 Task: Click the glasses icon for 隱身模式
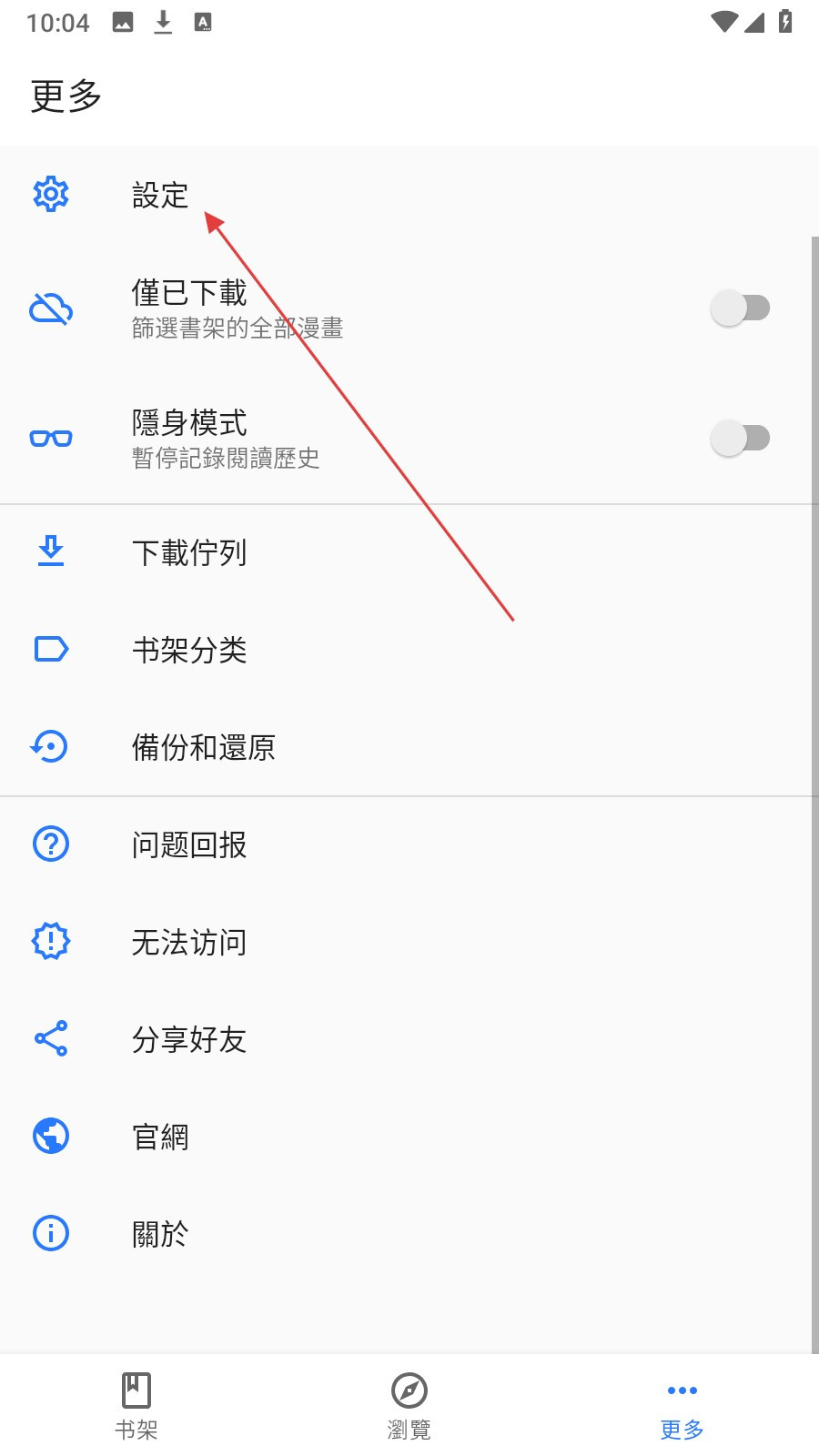(50, 437)
